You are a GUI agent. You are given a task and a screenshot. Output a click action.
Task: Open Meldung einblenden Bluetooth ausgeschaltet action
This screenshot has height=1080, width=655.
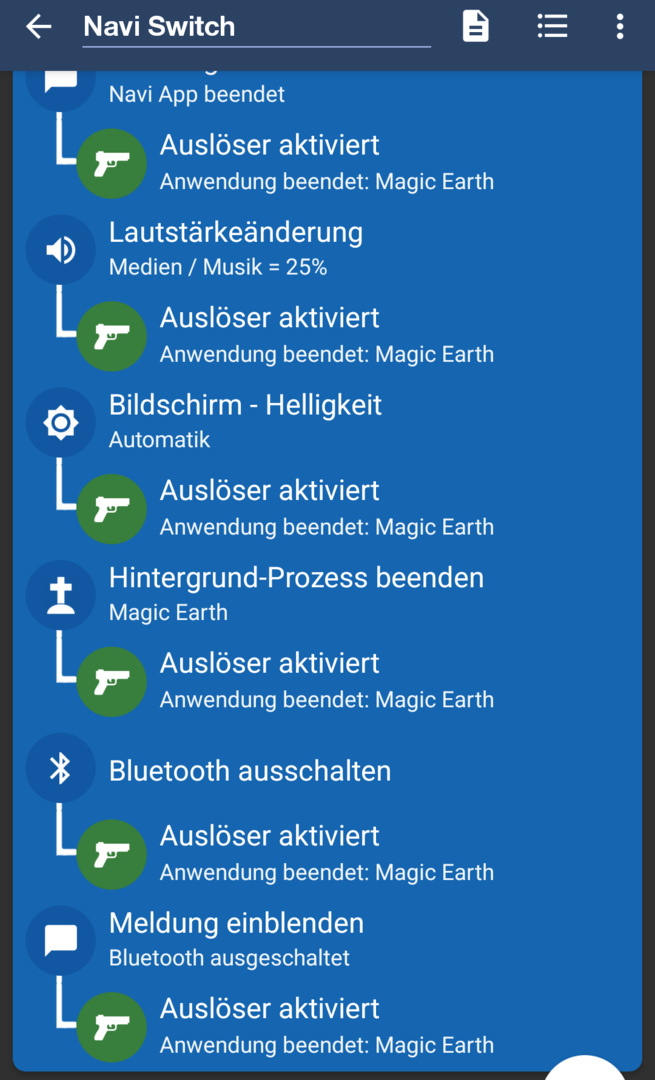[x=236, y=939]
